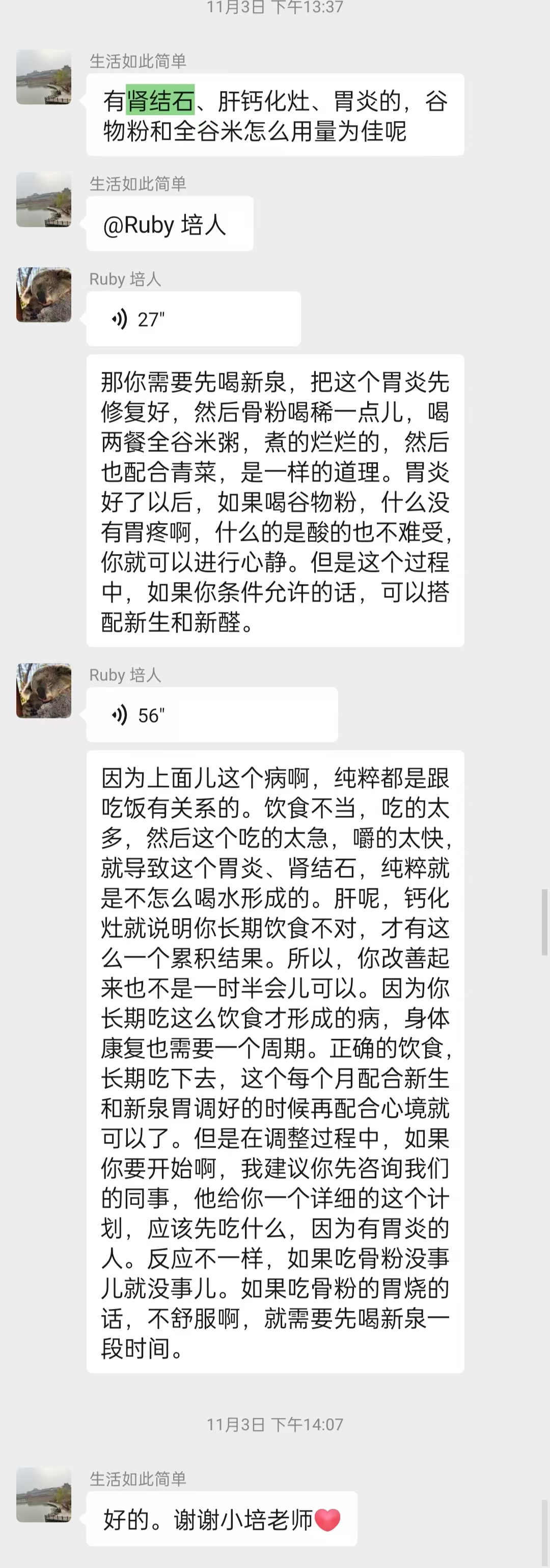Tap the speaker icon on Ruby's second voice clip
Viewport: 550px width, 1568px height.
click(120, 714)
